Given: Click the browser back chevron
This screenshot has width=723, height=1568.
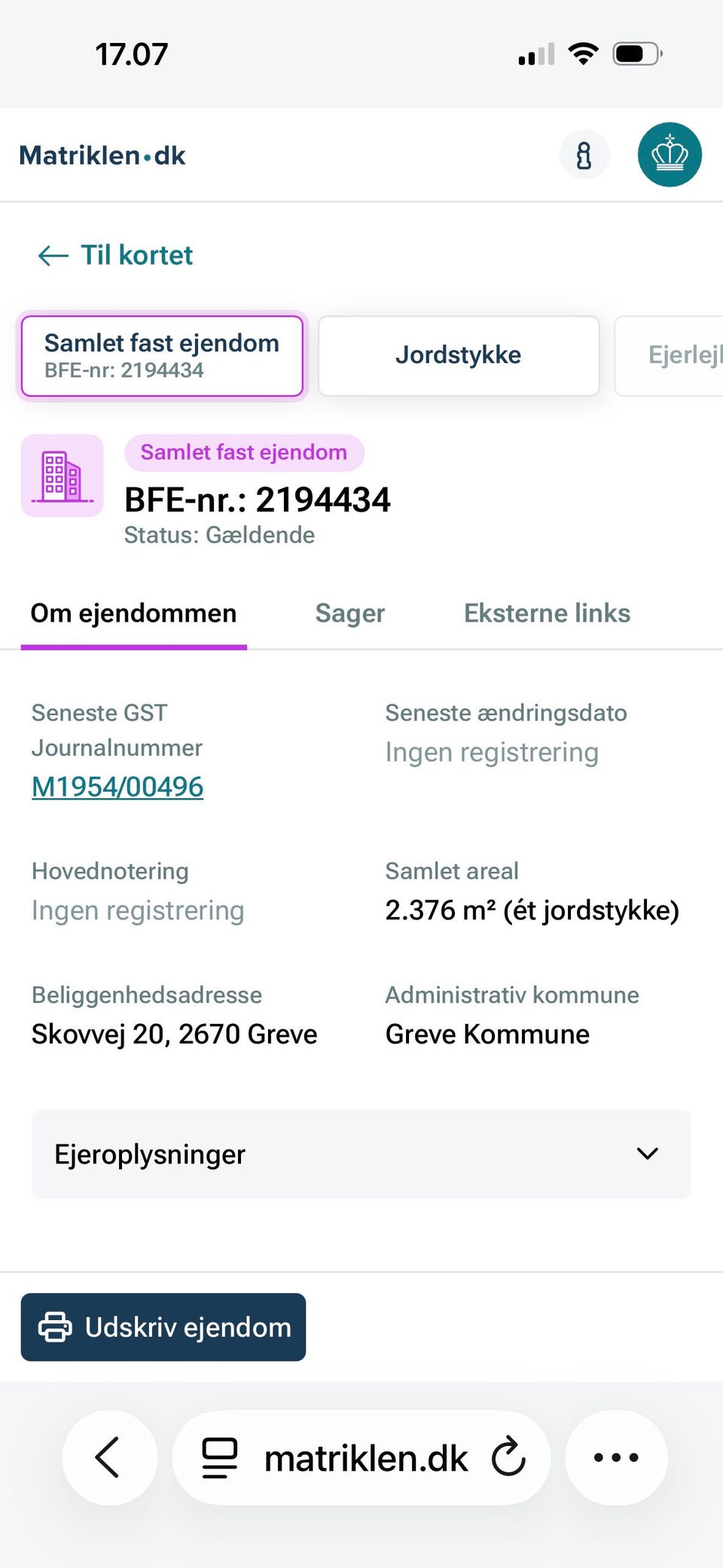Looking at the screenshot, I should click(x=110, y=1456).
